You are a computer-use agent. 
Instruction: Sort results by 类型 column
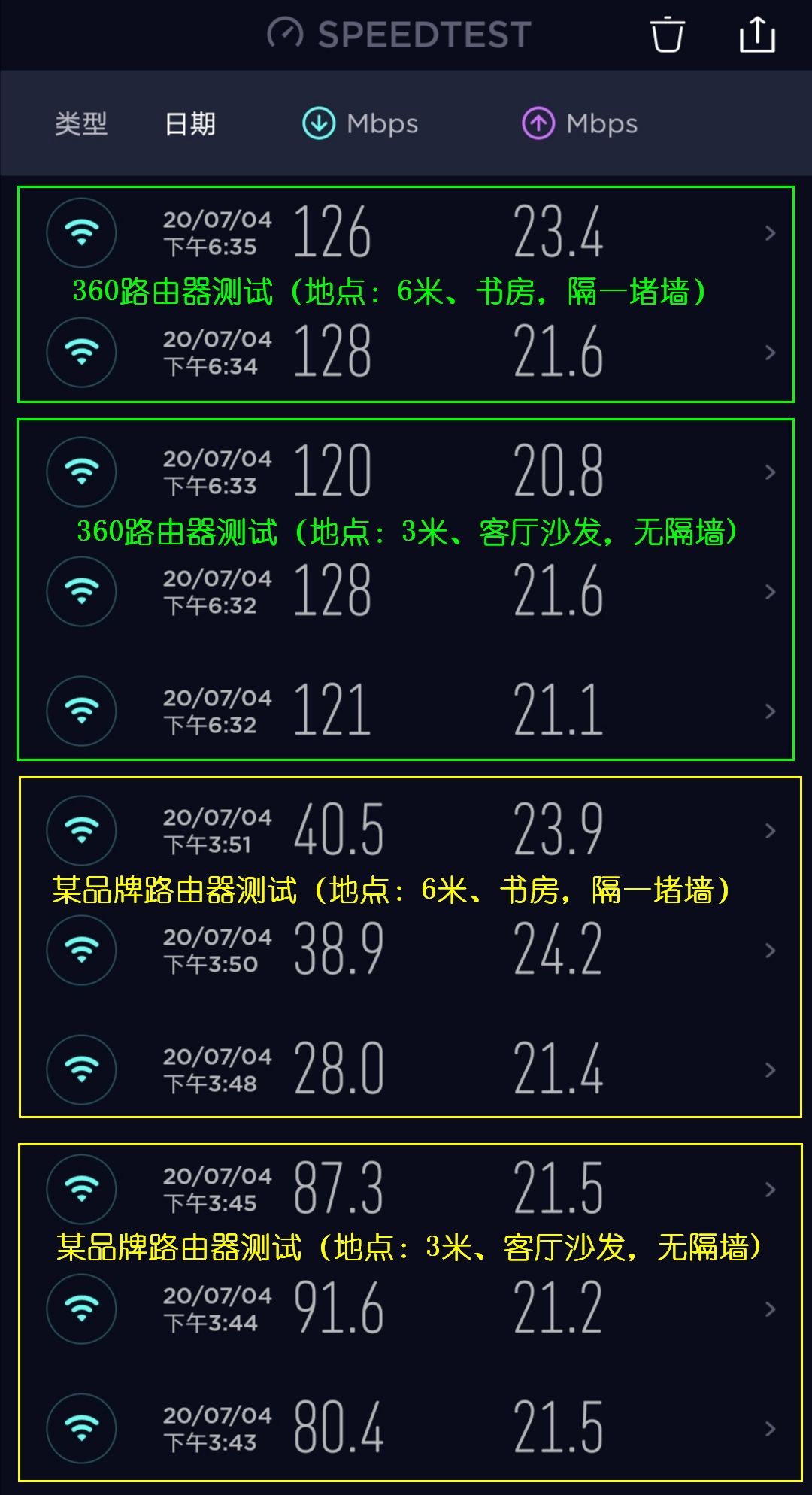81,123
